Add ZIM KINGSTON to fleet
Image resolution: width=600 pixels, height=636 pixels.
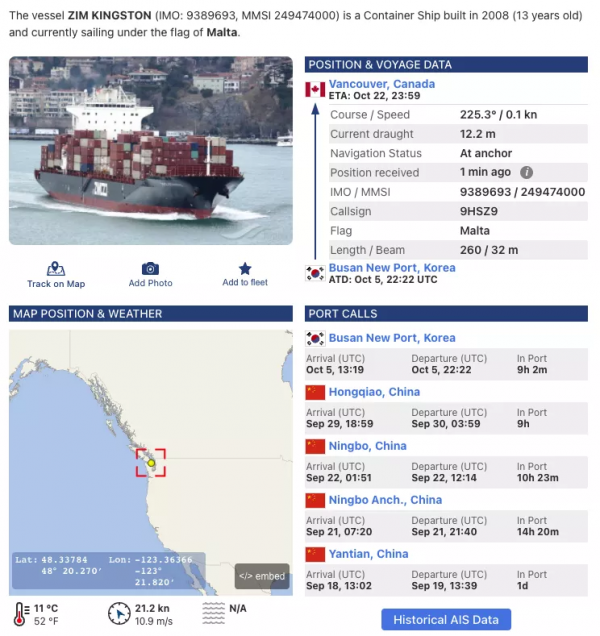pos(244,275)
